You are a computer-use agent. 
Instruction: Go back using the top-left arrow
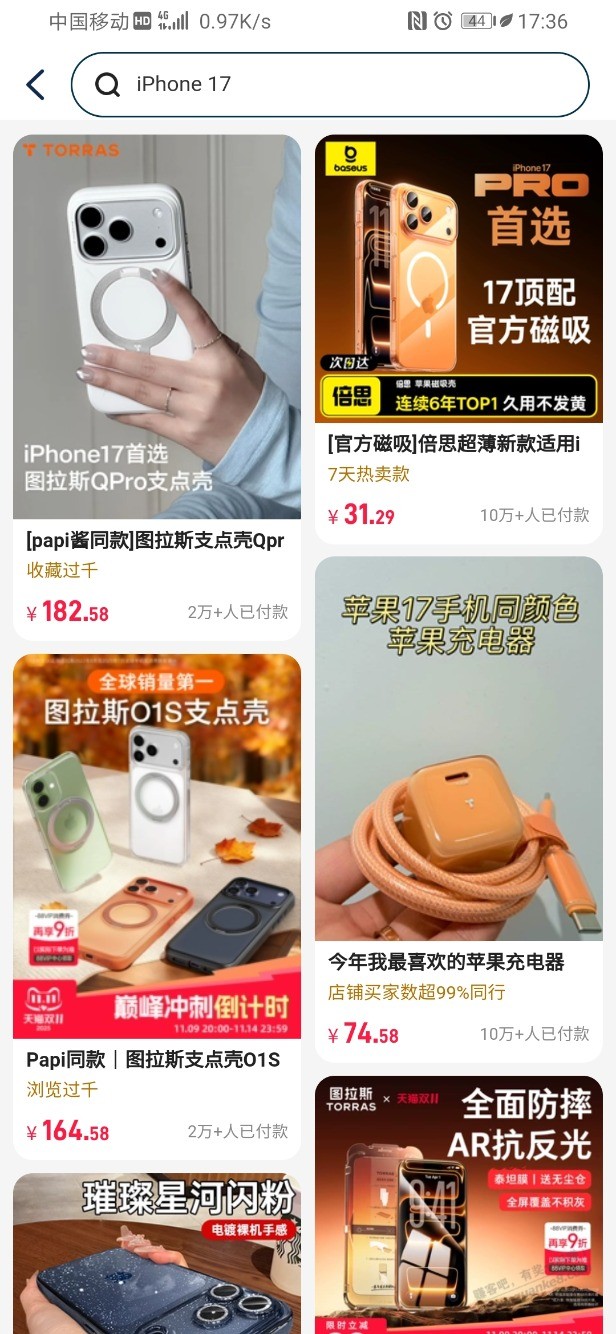click(x=36, y=85)
